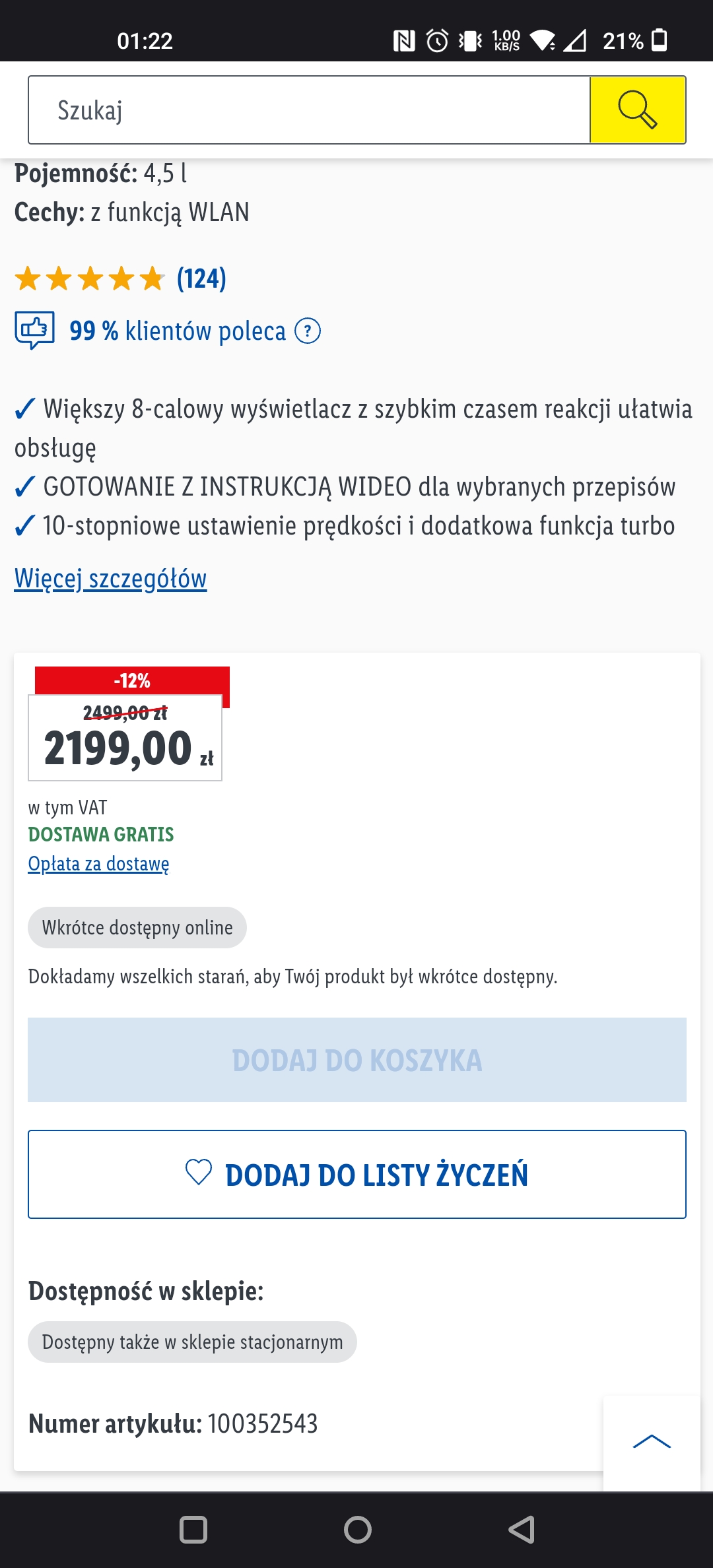This screenshot has width=713, height=1568.
Task: Open the 124 star ratings reviews
Action: [x=121, y=278]
